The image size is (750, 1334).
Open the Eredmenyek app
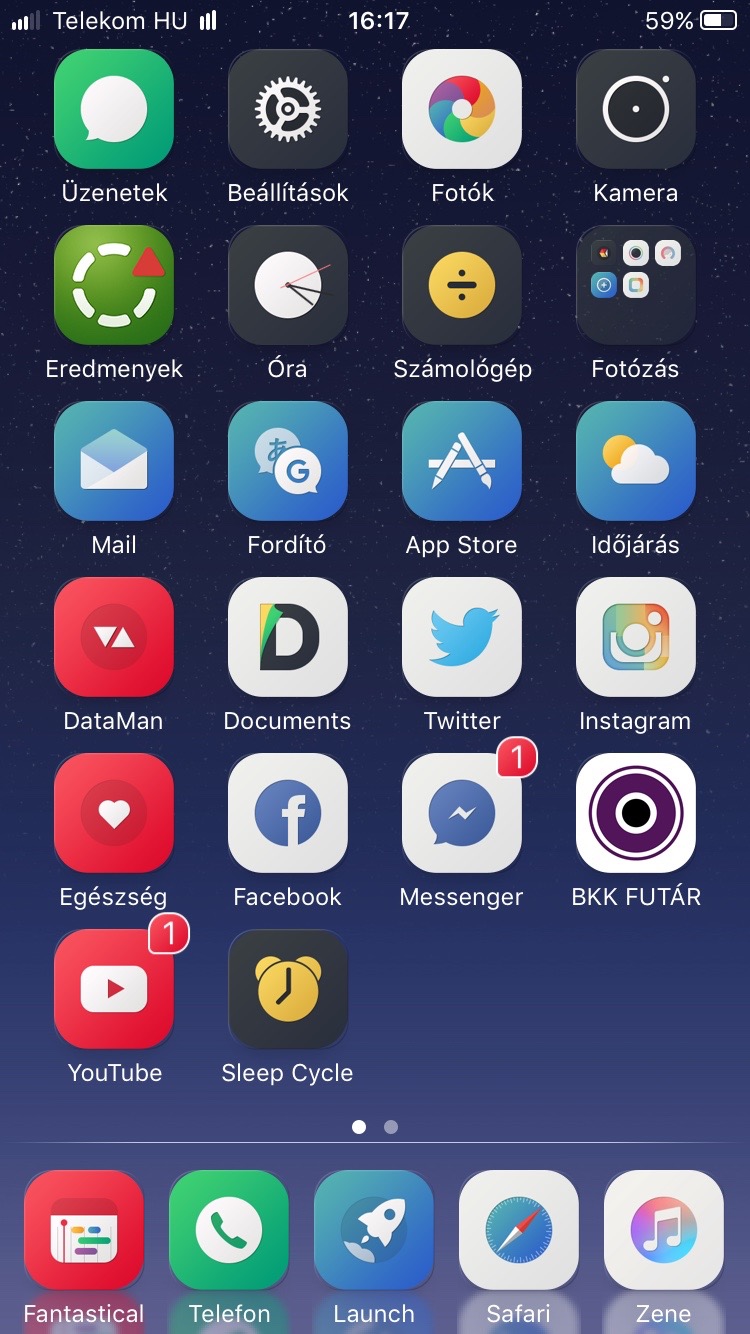[113, 285]
